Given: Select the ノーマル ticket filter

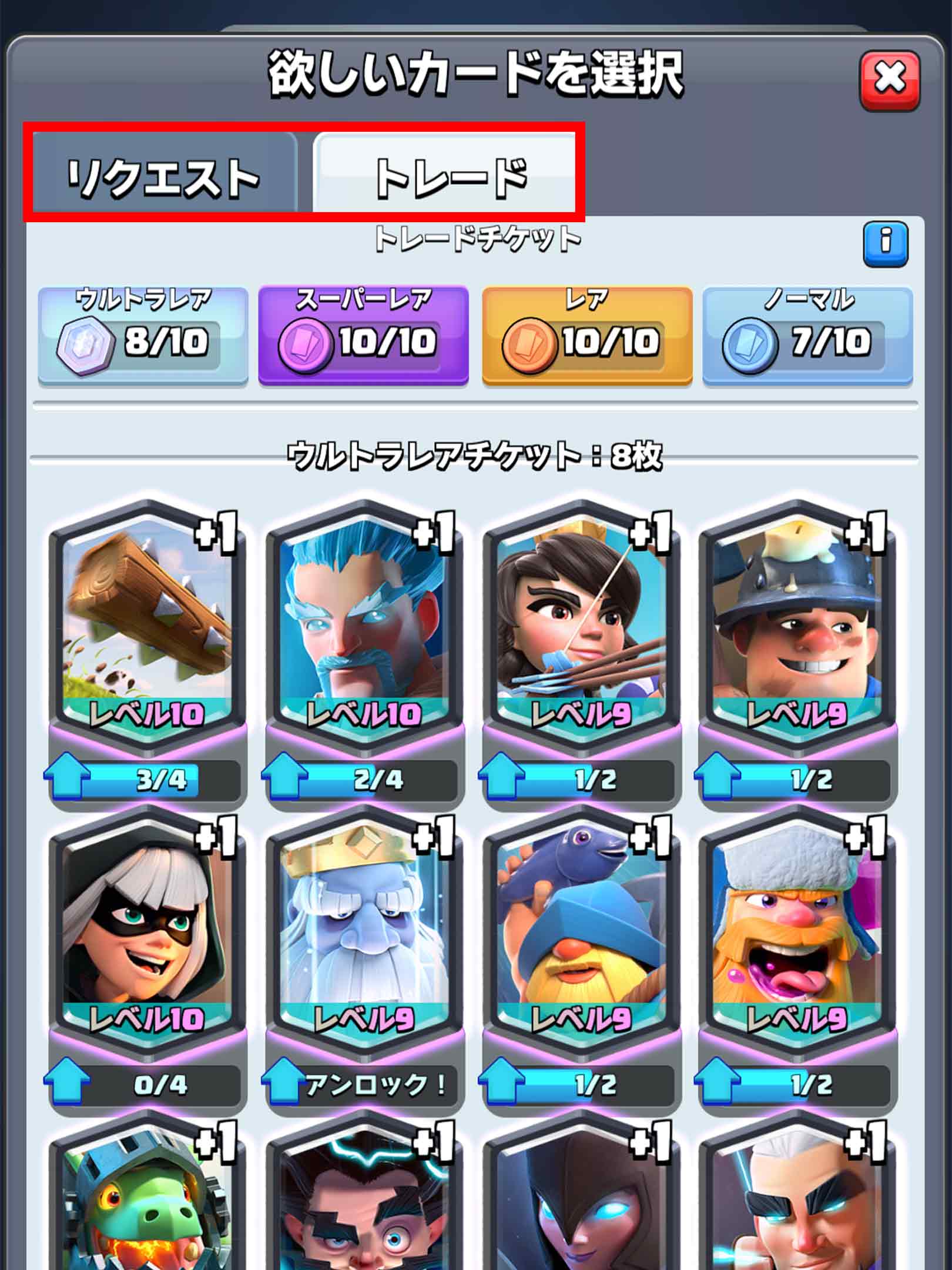Looking at the screenshot, I should click(x=807, y=336).
